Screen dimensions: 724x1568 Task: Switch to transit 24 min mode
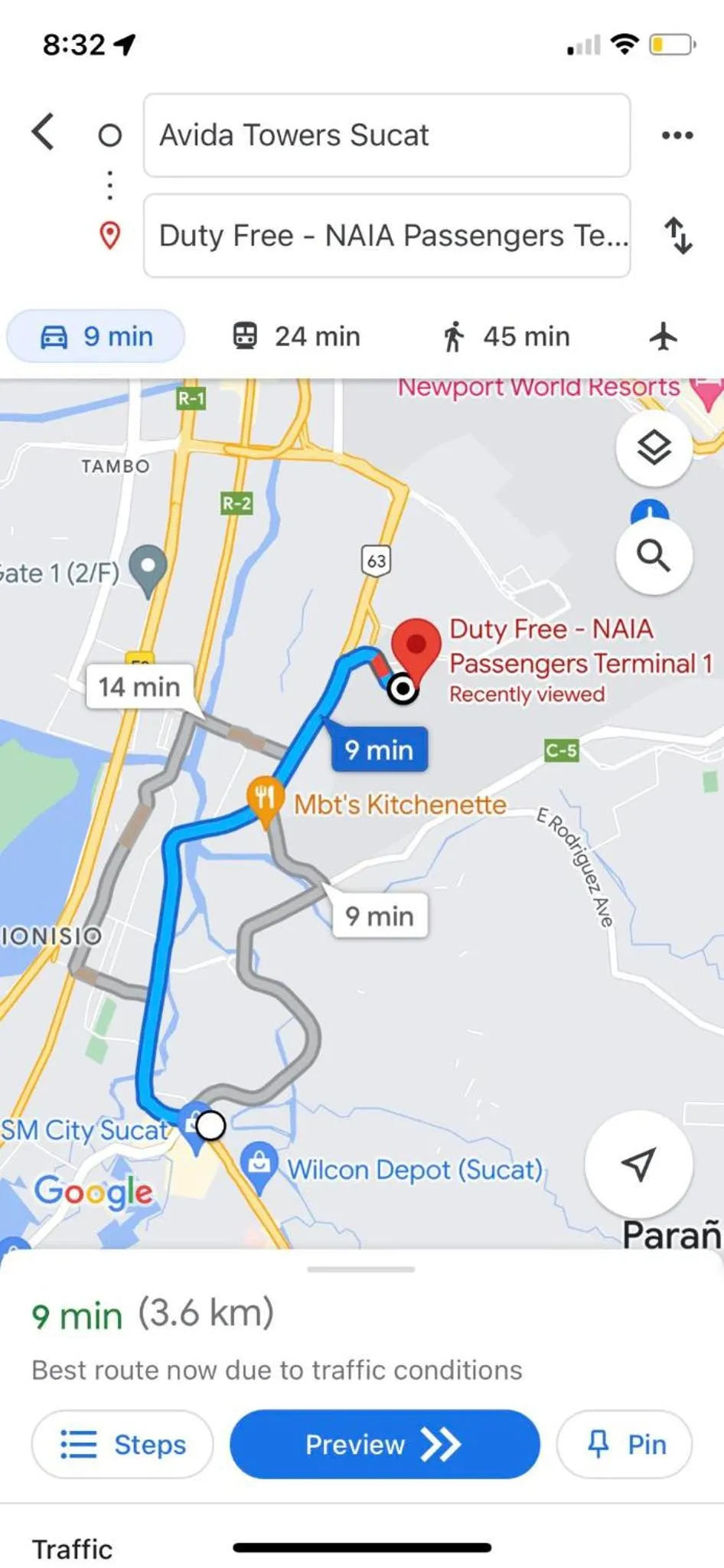[x=296, y=336]
